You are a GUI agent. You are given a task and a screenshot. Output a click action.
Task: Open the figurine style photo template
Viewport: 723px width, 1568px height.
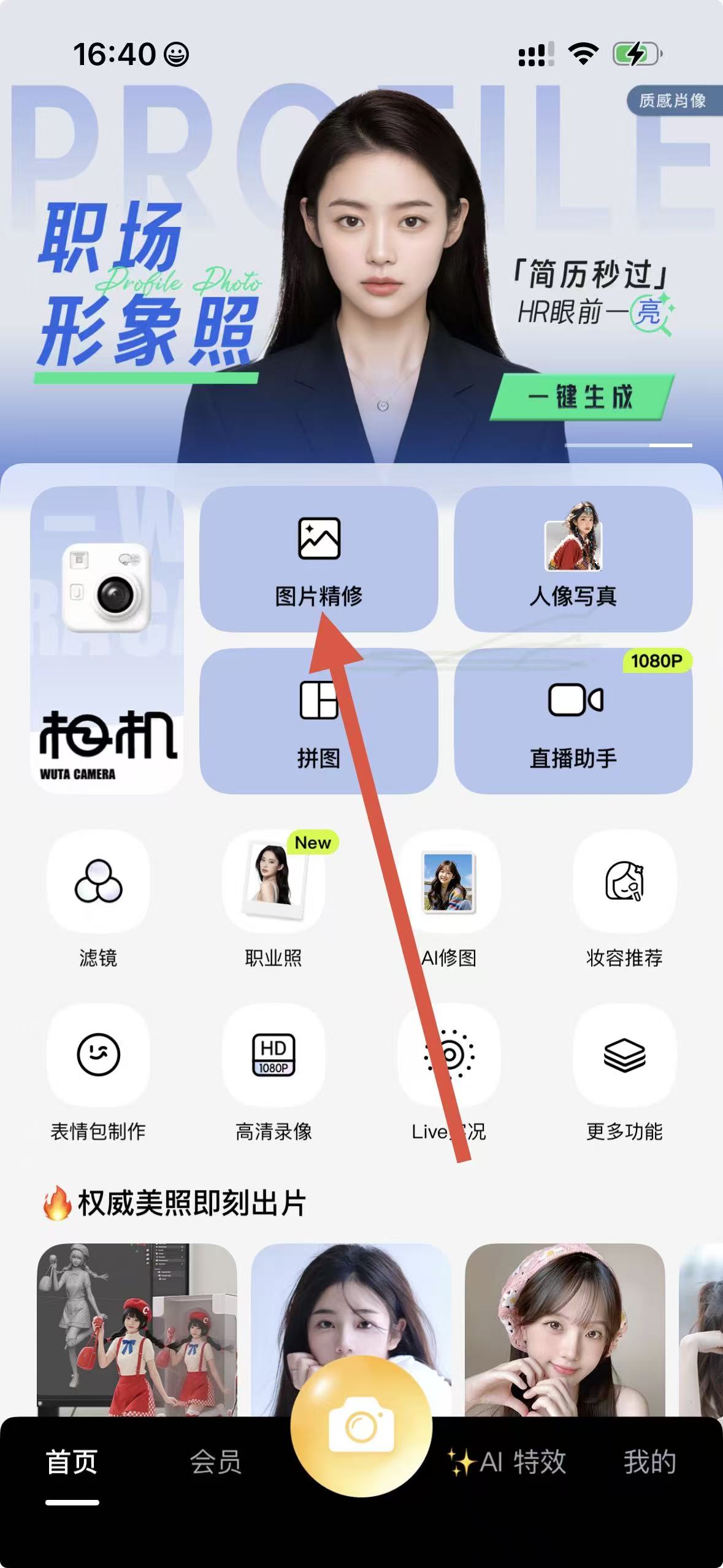pyautogui.click(x=137, y=1329)
